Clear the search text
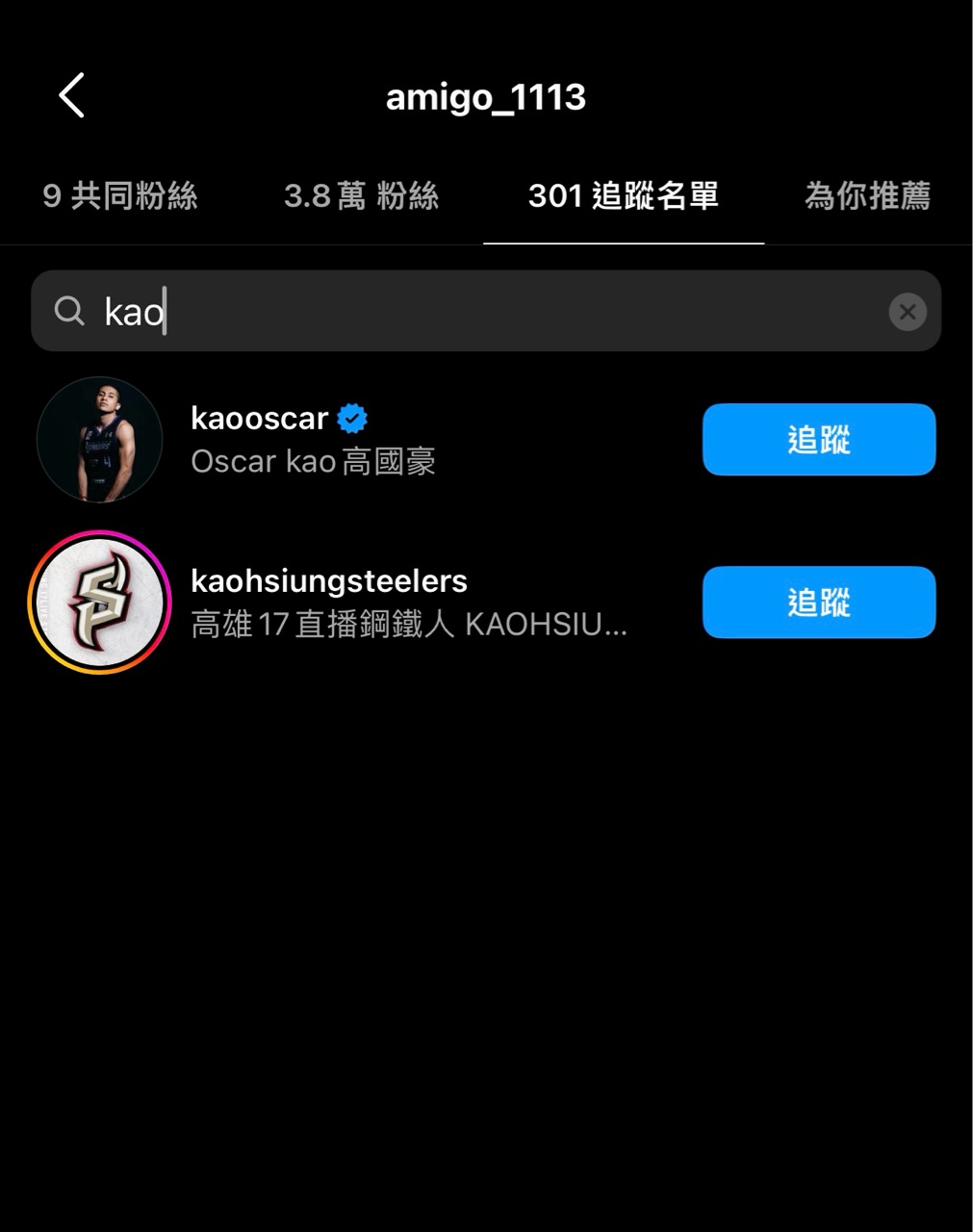 coord(907,312)
